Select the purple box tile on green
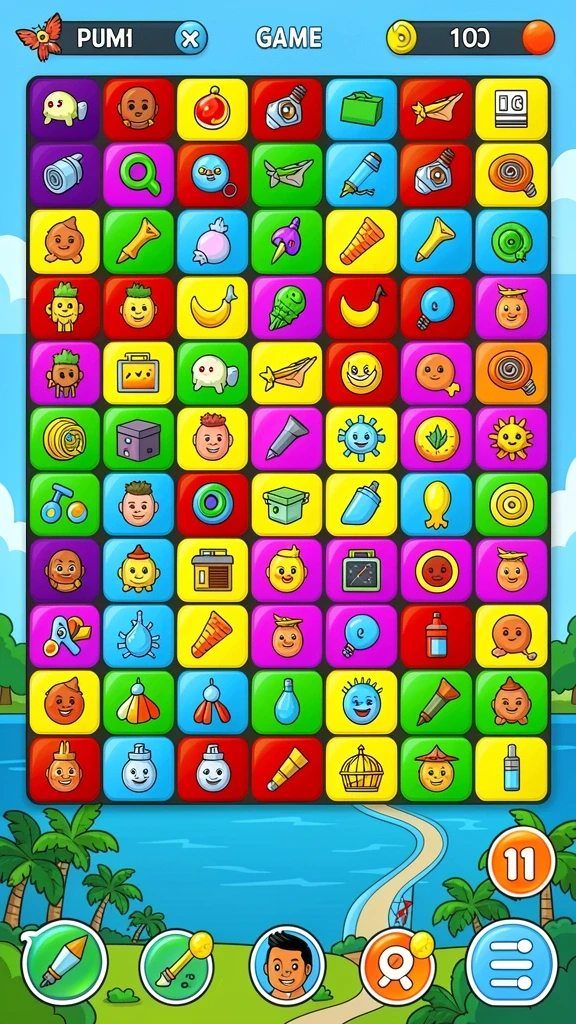The width and height of the screenshot is (576, 1024). (138, 439)
